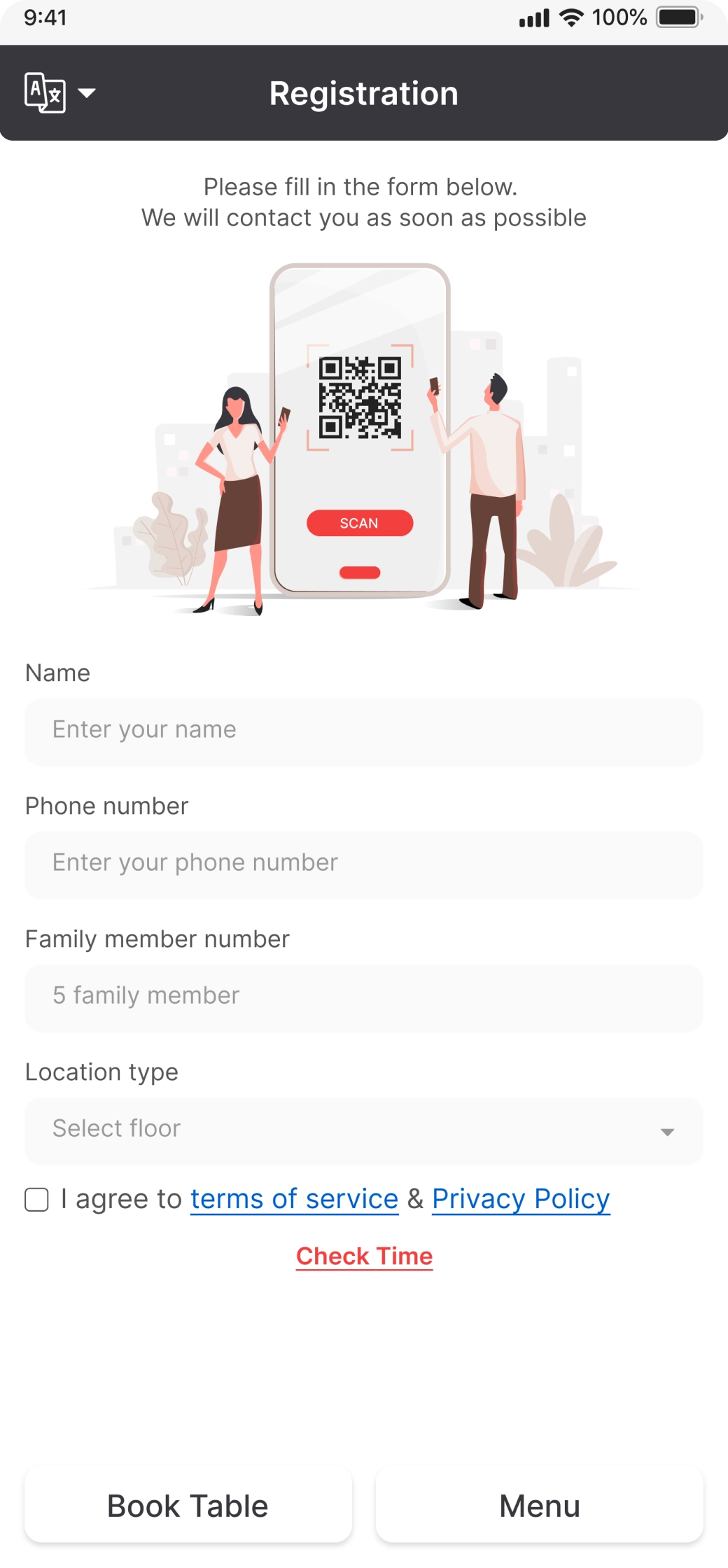
Task: Click the phone number input field
Action: coord(363,864)
